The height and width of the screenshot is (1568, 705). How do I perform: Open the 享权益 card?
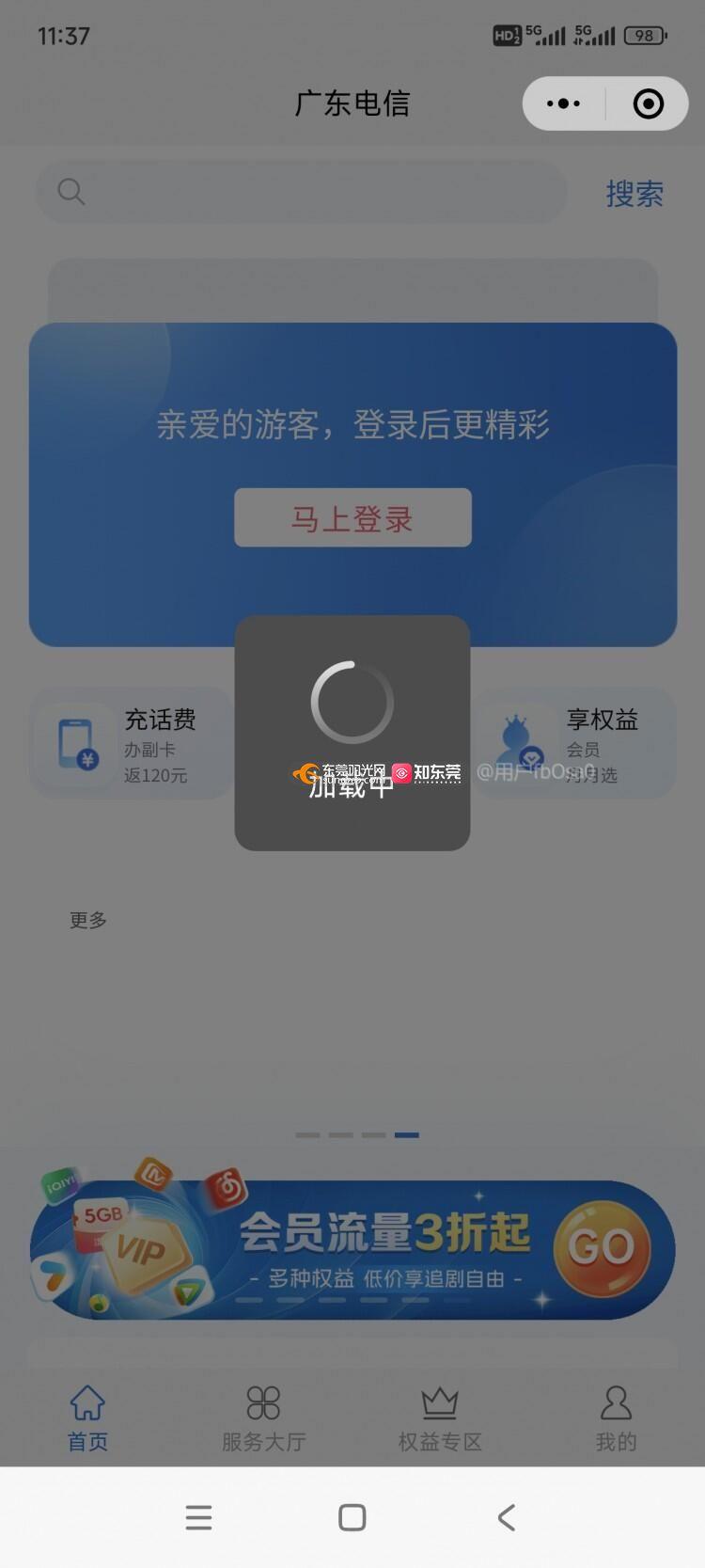pyautogui.click(x=573, y=743)
